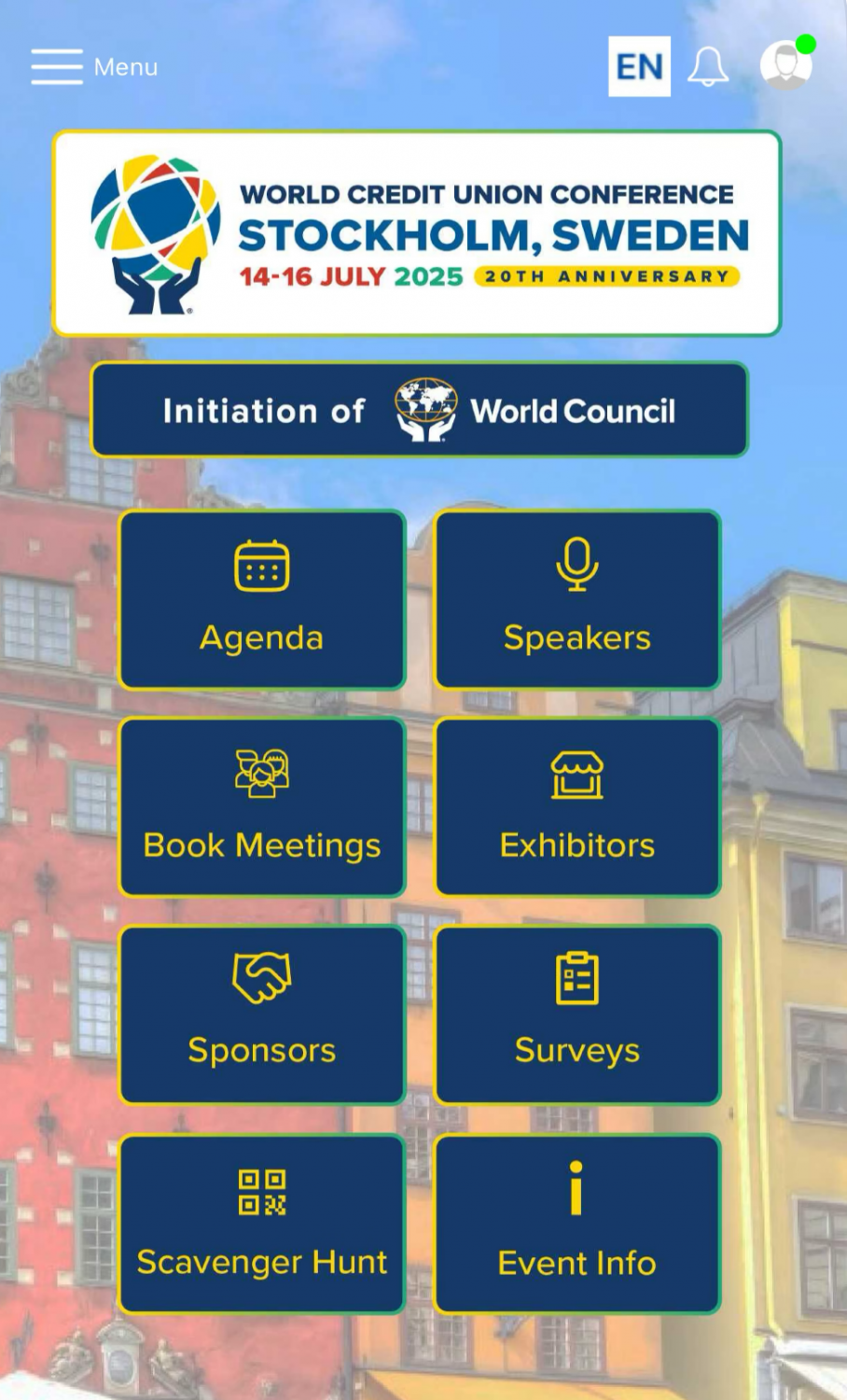Start the Scavenger Hunt

pos(262,1224)
